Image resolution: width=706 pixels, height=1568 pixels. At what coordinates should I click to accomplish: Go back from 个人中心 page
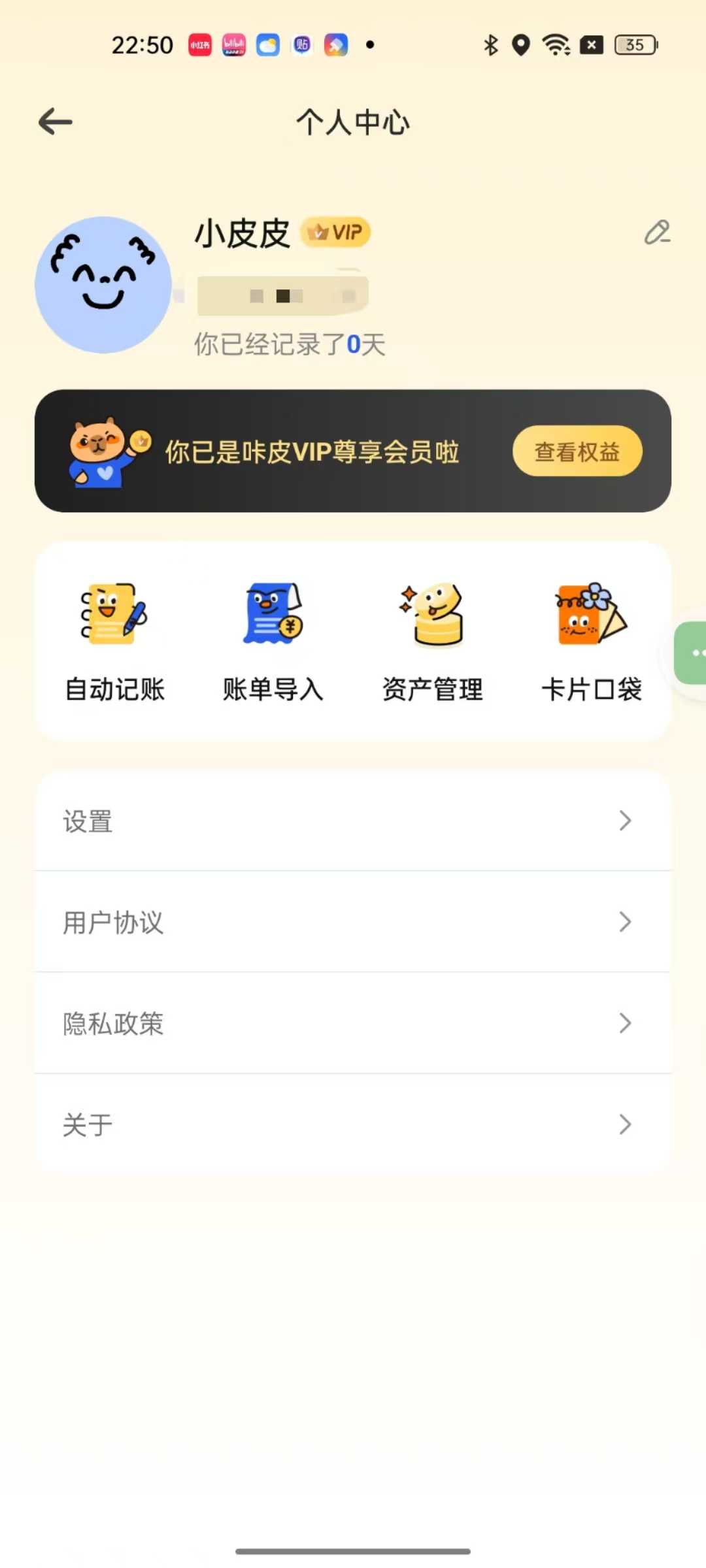56,122
